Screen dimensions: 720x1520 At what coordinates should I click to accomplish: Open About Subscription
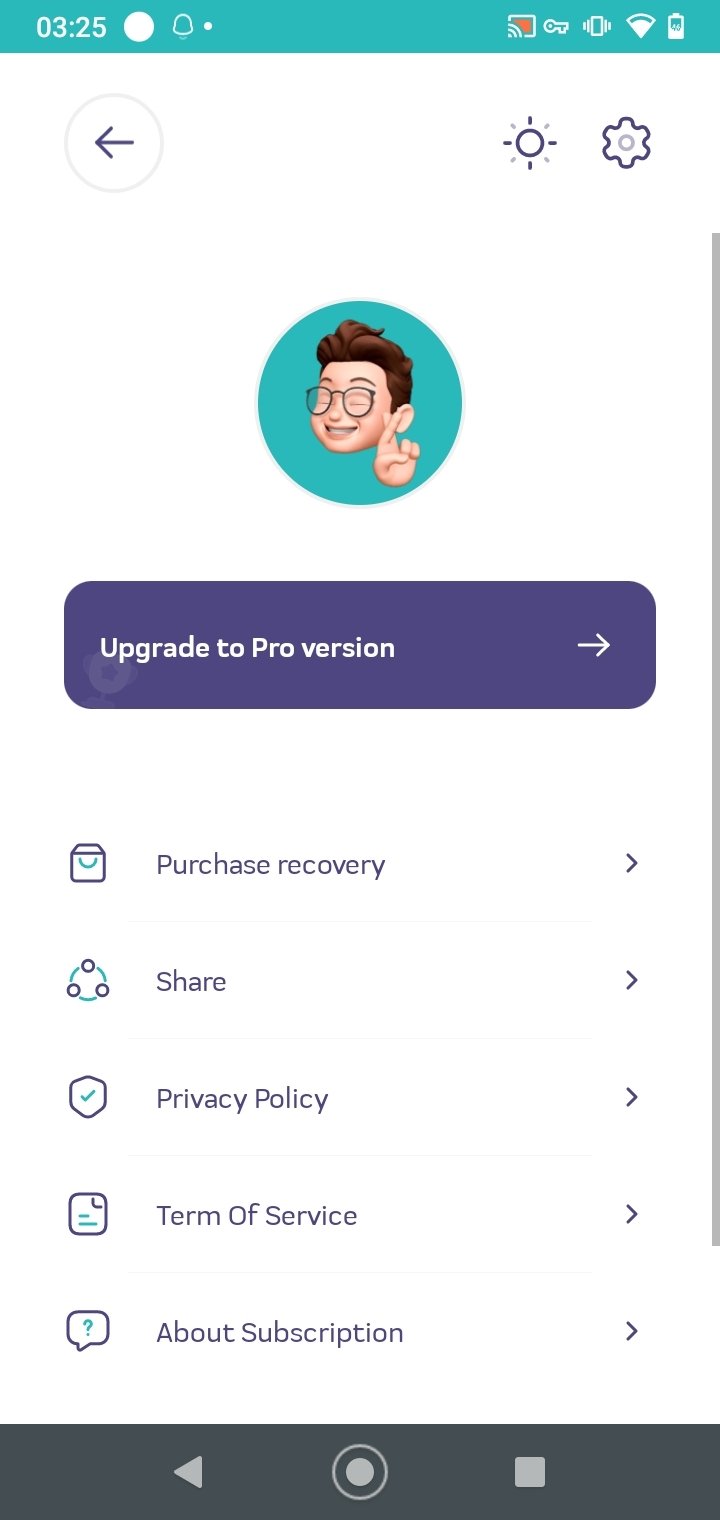pos(358,1332)
